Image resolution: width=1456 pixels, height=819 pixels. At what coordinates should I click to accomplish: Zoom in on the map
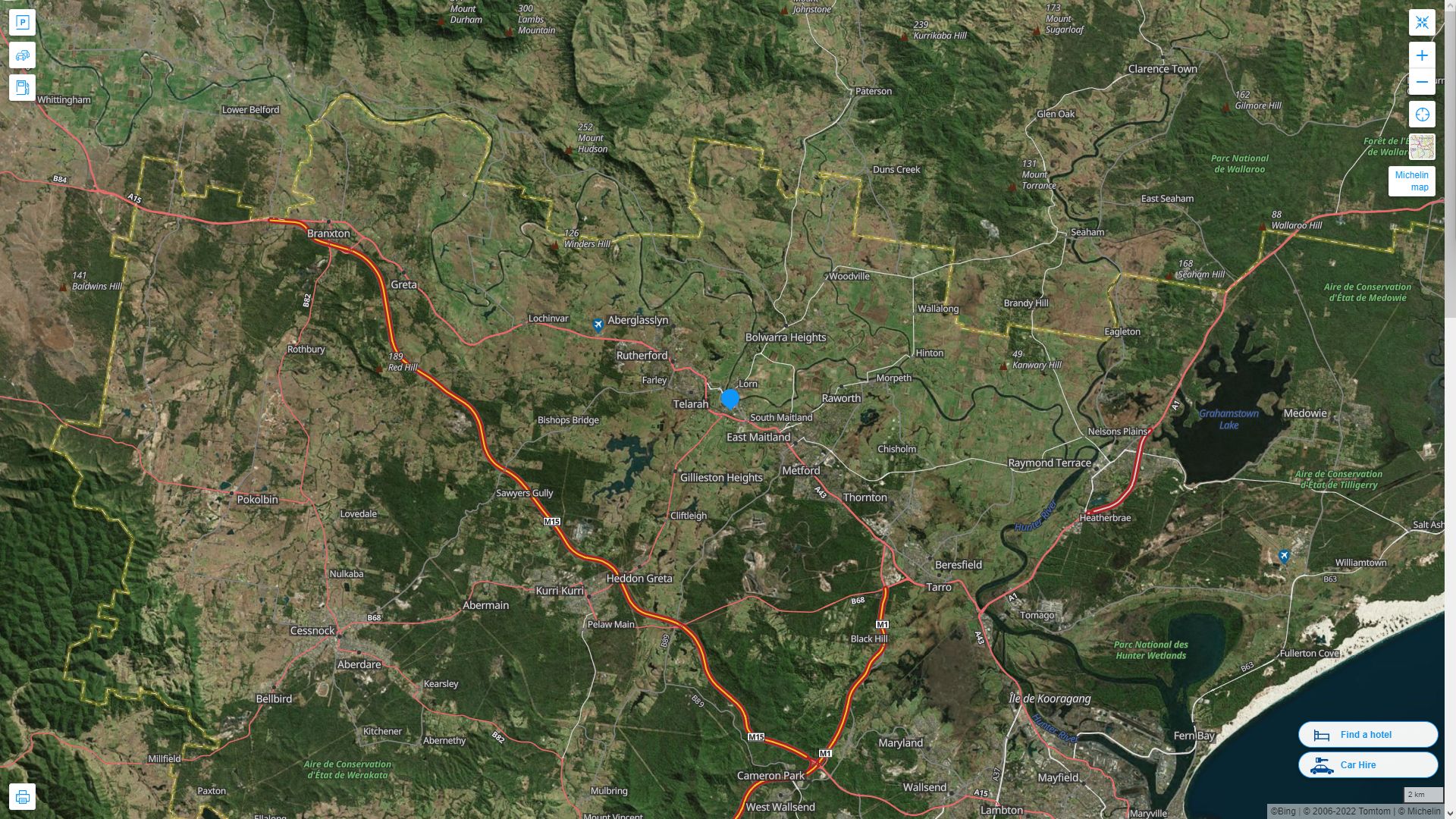tap(1422, 55)
